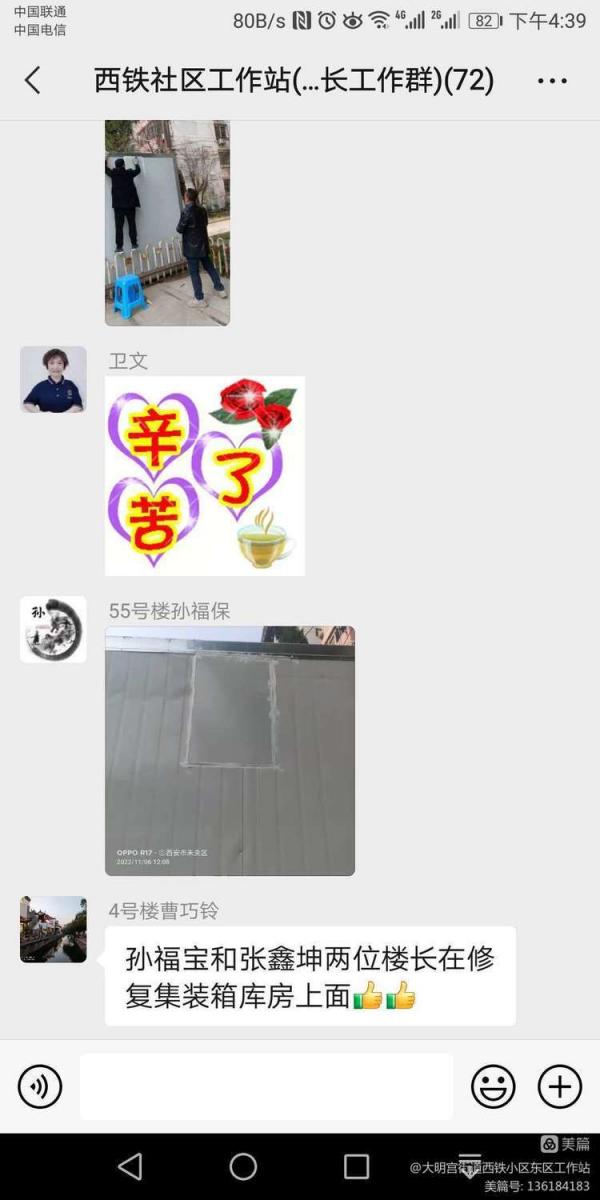Open the group chat overflow menu
The width and height of the screenshot is (600, 1200).
tap(552, 81)
